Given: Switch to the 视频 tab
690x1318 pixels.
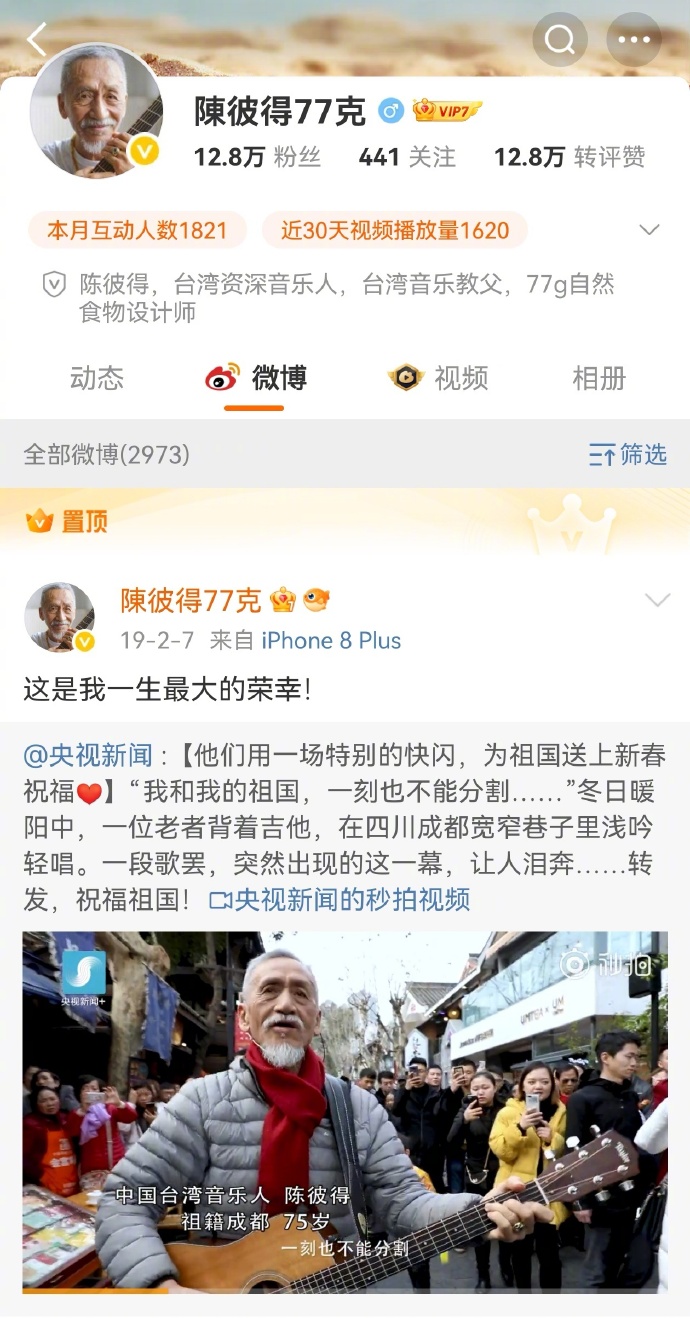Looking at the screenshot, I should tap(438, 378).
